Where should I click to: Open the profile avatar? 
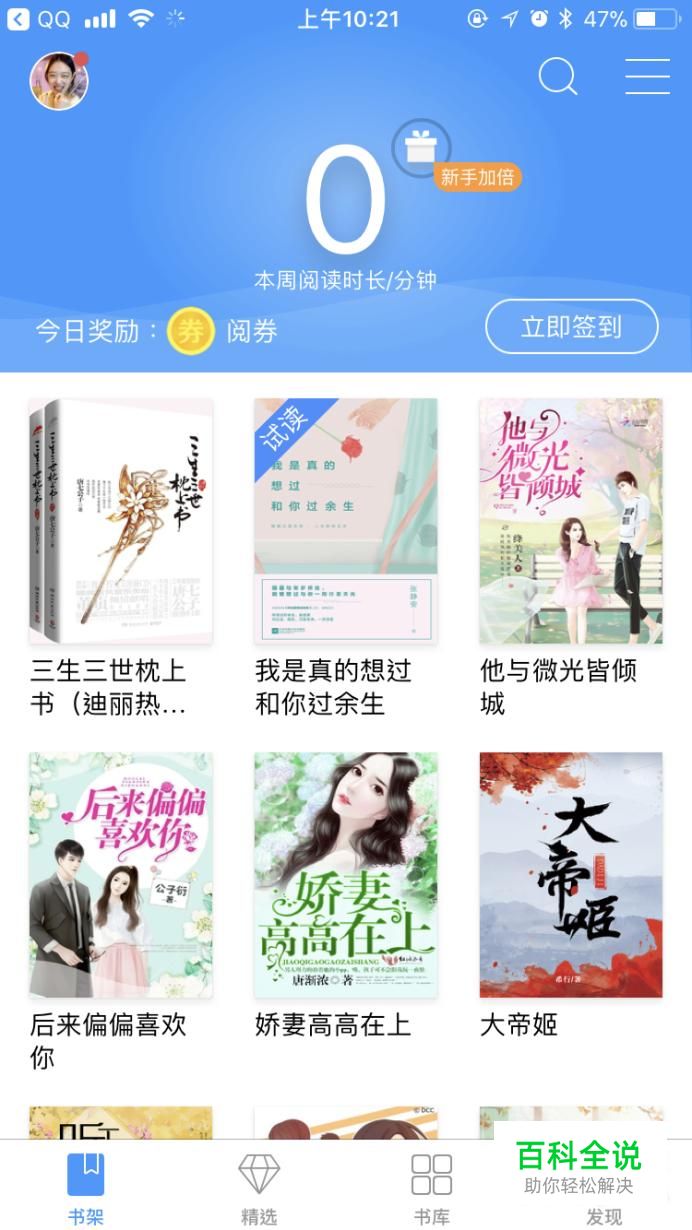tap(59, 81)
